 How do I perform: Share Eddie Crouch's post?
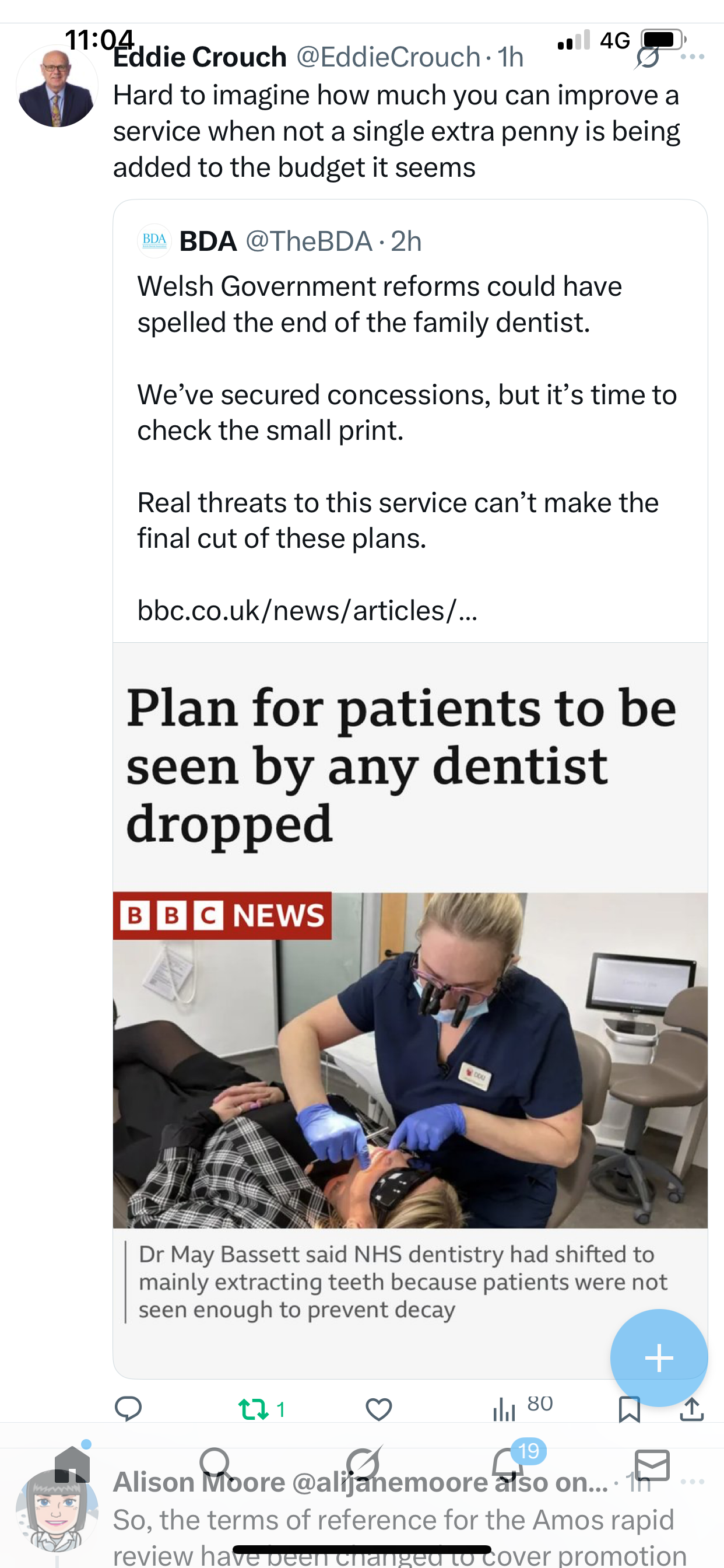click(x=693, y=1409)
